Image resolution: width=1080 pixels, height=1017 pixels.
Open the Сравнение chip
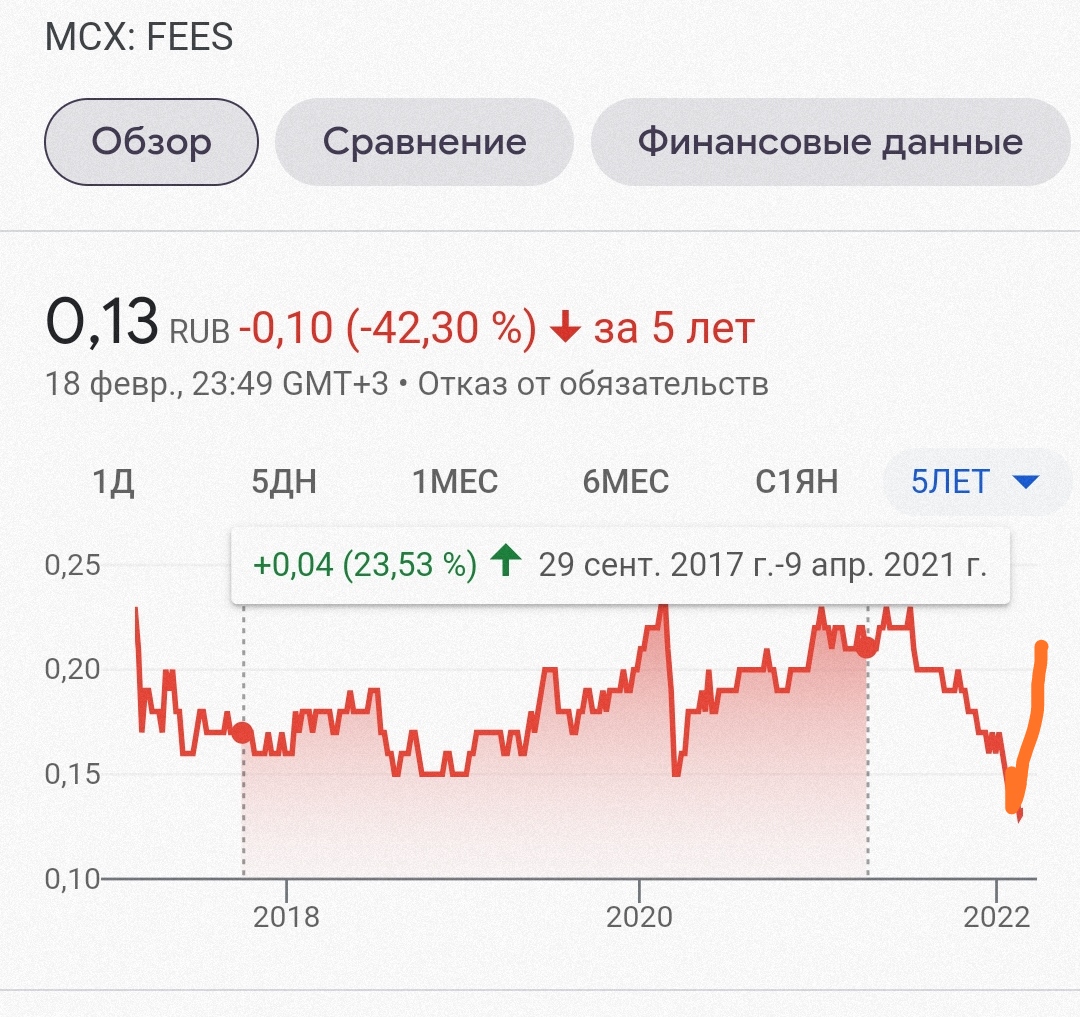424,142
